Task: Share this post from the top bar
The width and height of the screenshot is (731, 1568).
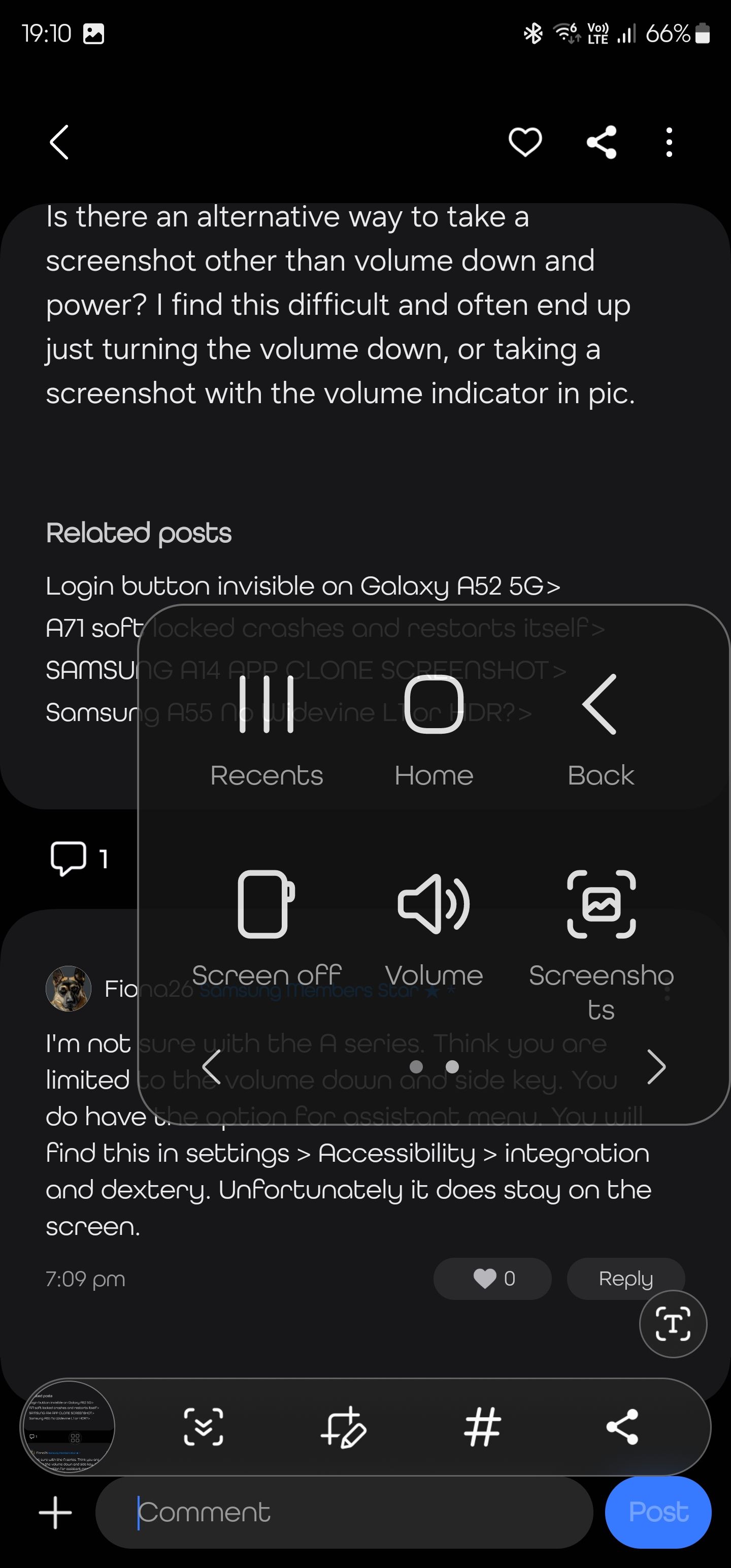Action: 602,143
